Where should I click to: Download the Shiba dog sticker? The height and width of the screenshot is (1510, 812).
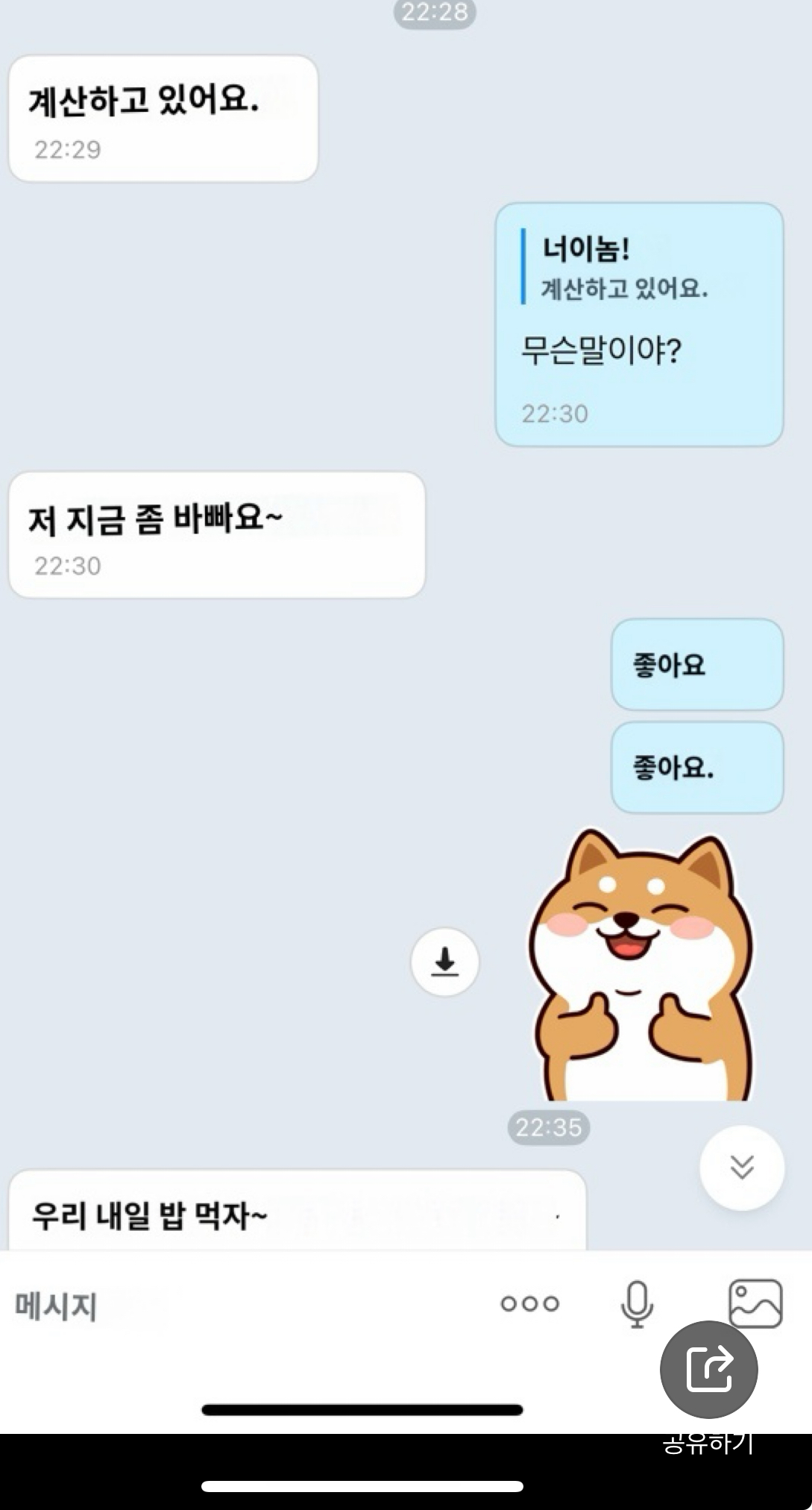pyautogui.click(x=445, y=962)
